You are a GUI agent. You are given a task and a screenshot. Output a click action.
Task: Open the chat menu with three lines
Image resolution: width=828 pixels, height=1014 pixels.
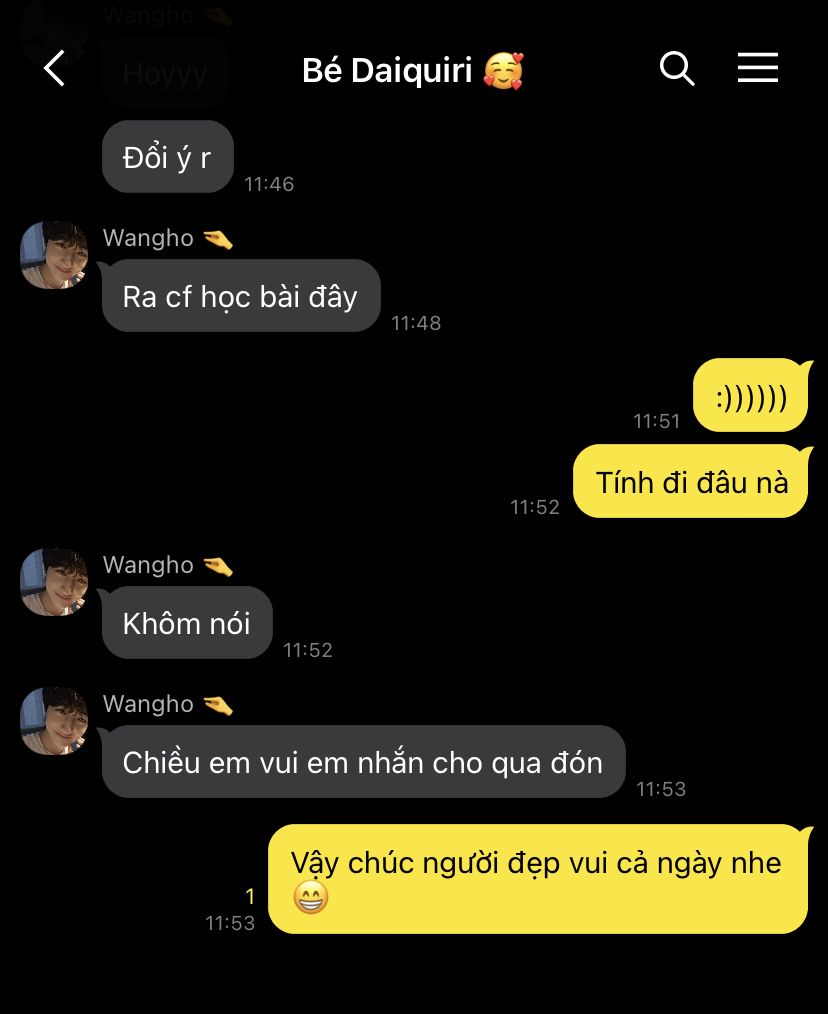pos(757,68)
